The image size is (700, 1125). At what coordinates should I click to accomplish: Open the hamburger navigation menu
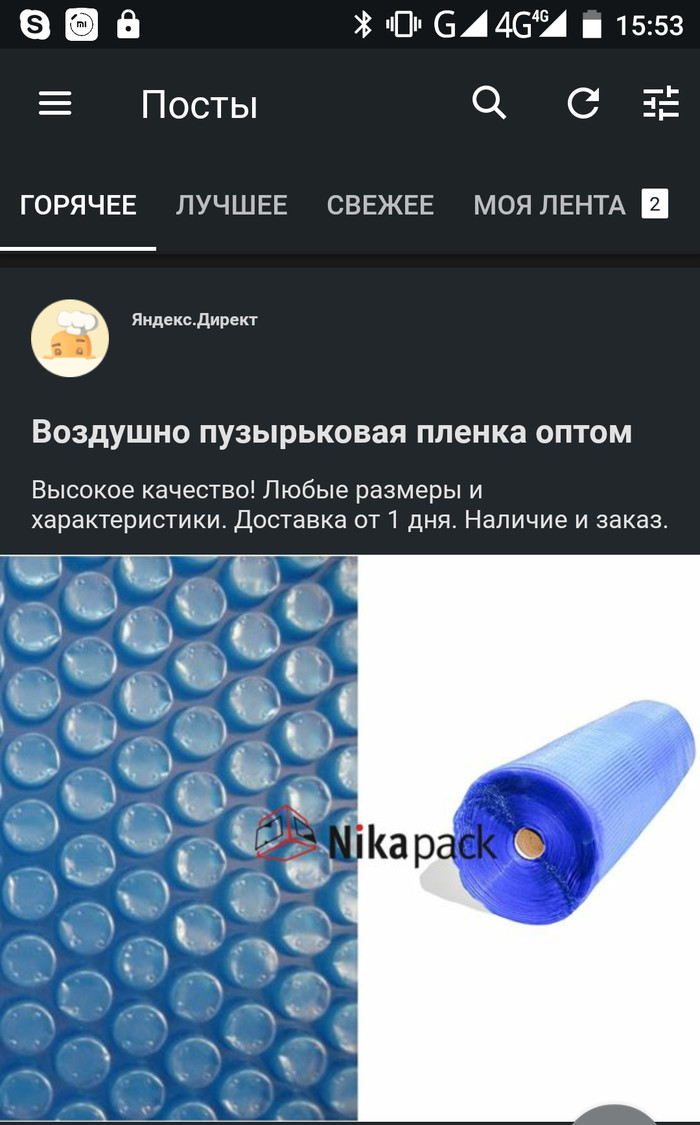pyautogui.click(x=55, y=104)
